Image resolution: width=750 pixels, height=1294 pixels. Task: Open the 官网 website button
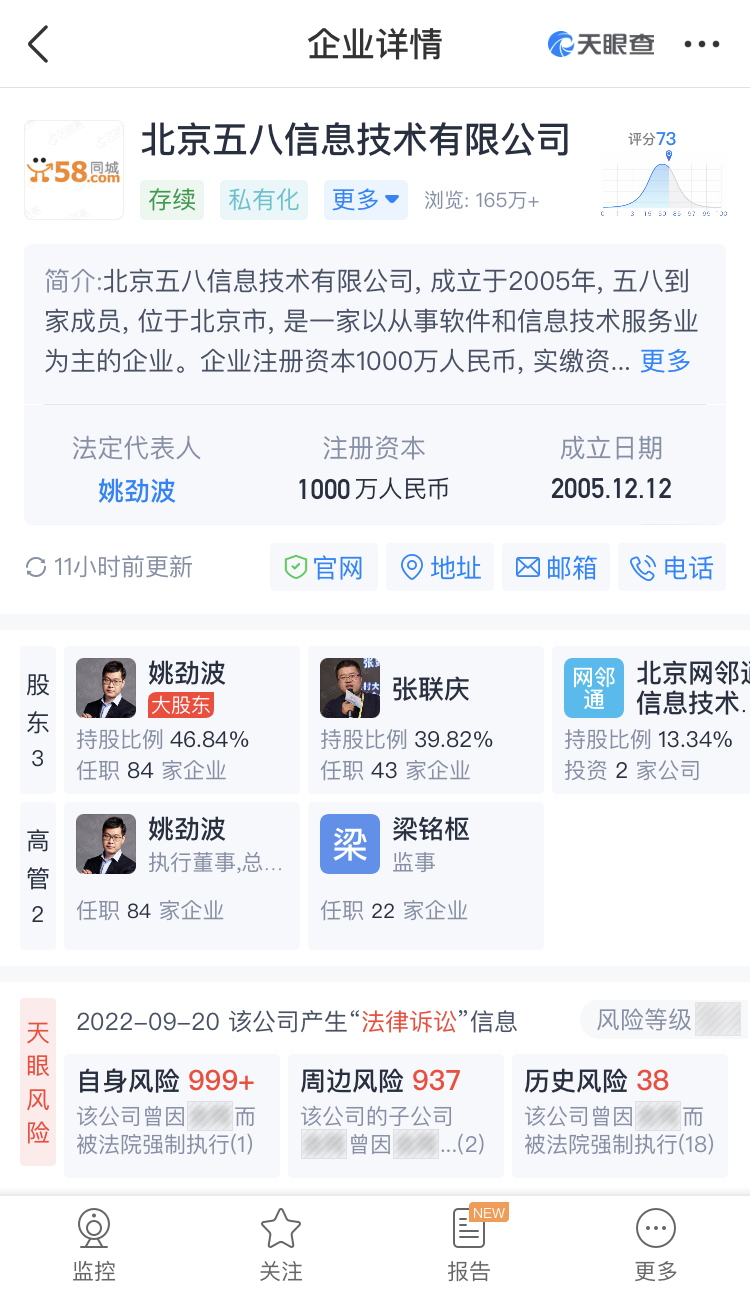coord(324,568)
